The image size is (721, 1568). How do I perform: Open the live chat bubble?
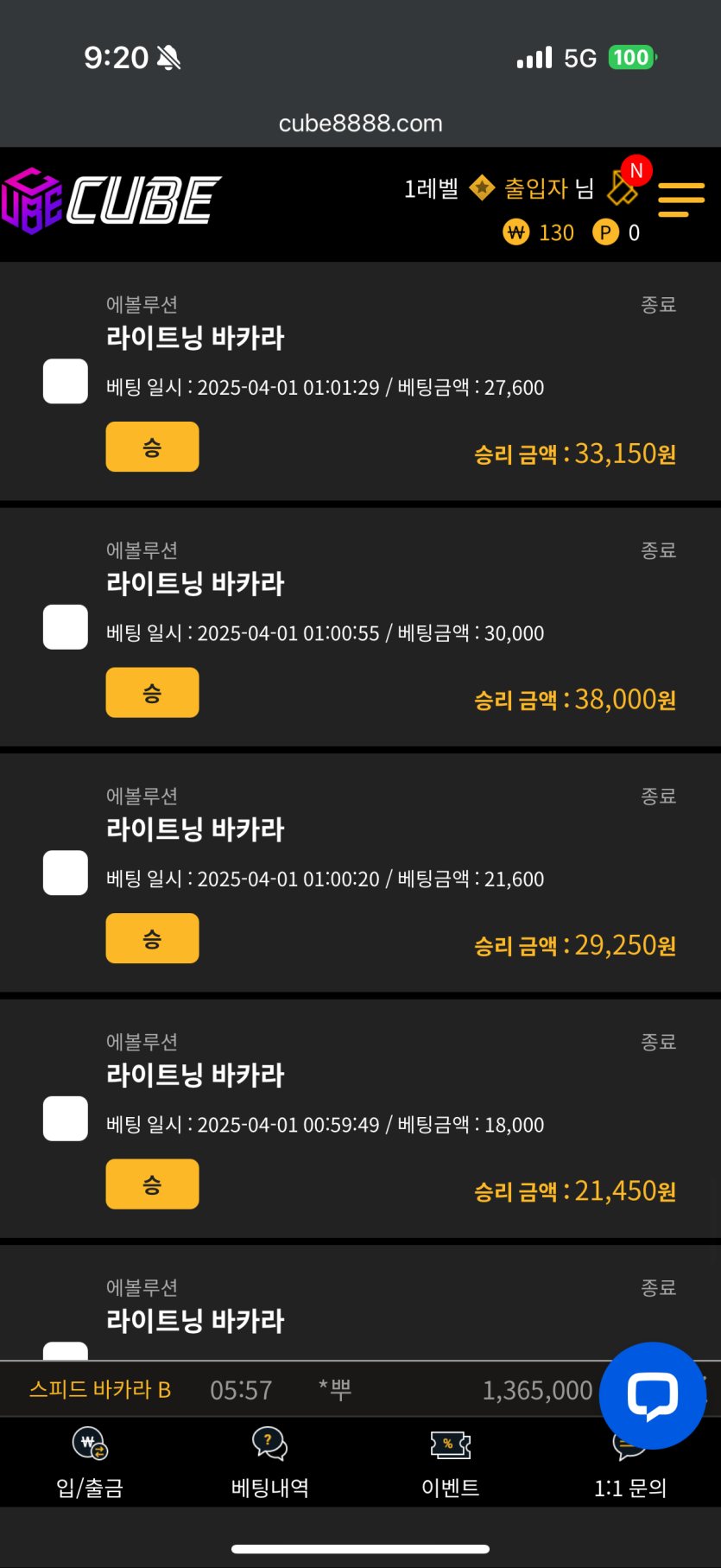[x=653, y=1395]
